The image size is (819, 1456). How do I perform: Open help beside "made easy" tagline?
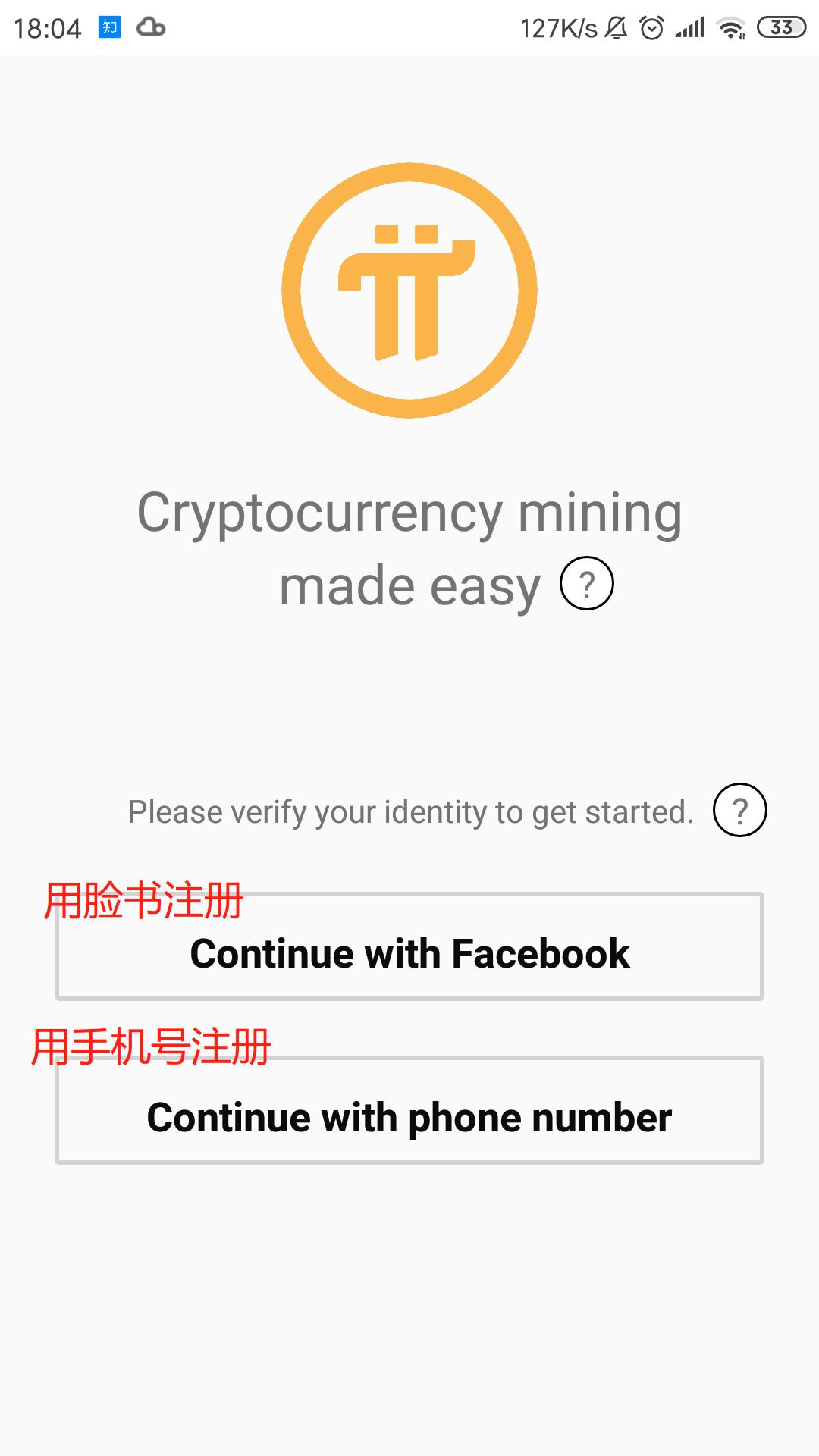coord(585,584)
